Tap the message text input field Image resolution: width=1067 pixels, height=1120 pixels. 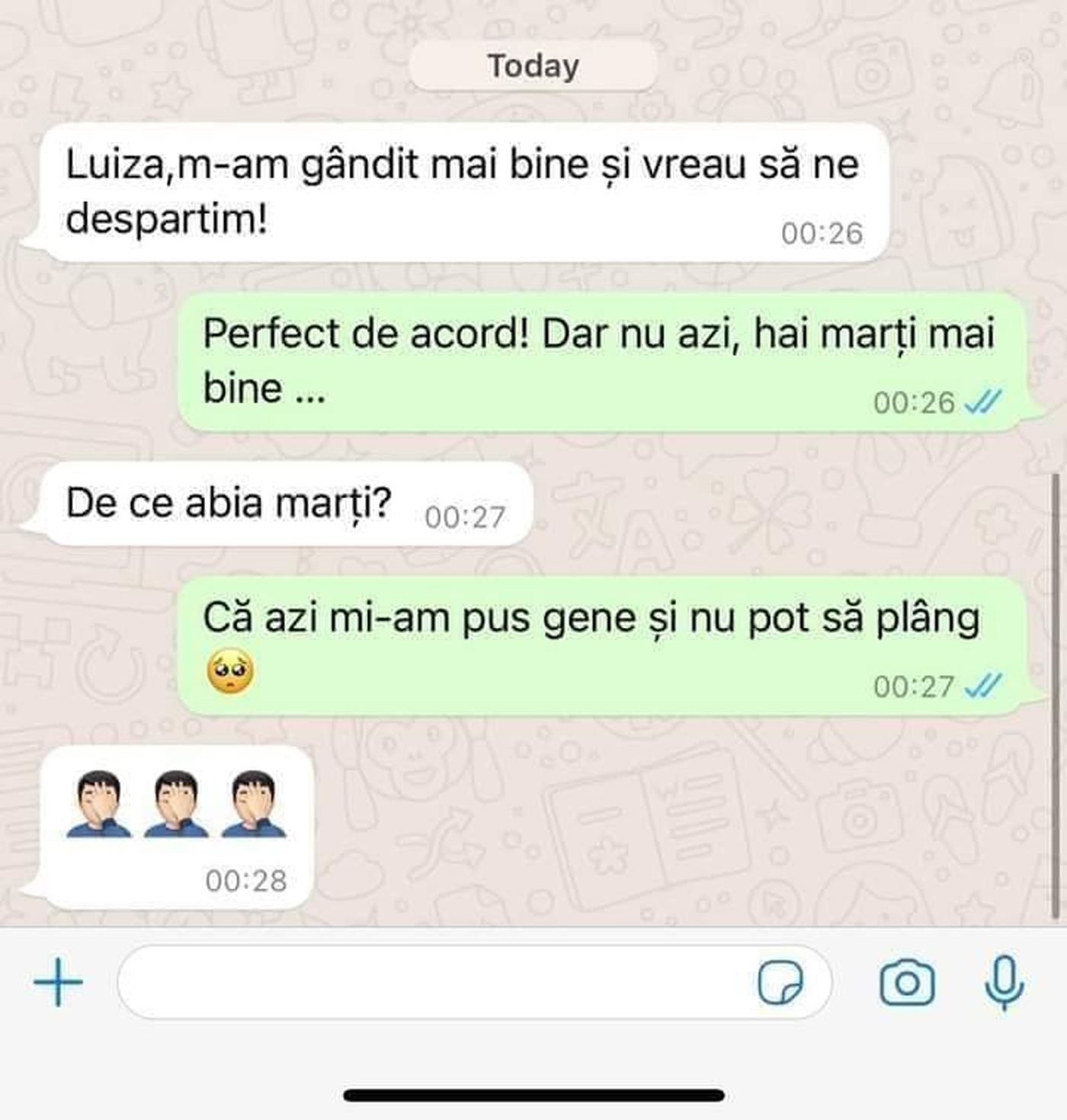coord(419,982)
